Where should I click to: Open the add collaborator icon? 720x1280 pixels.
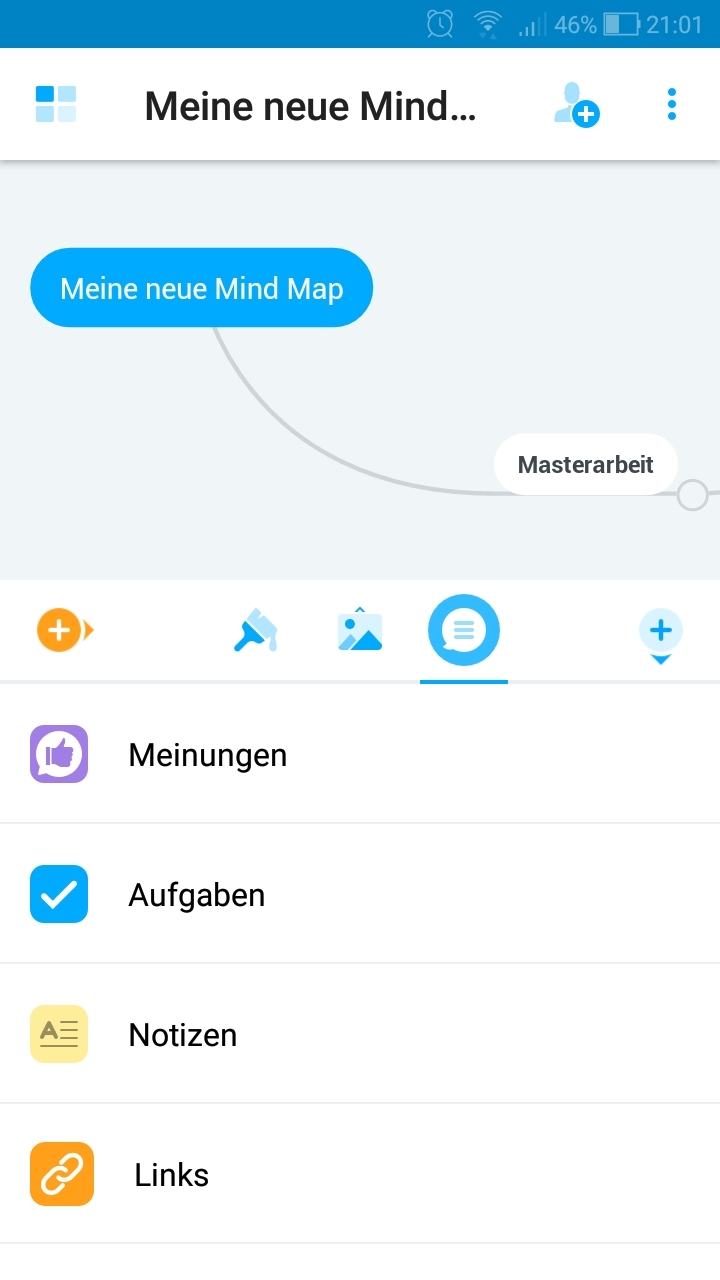[576, 104]
